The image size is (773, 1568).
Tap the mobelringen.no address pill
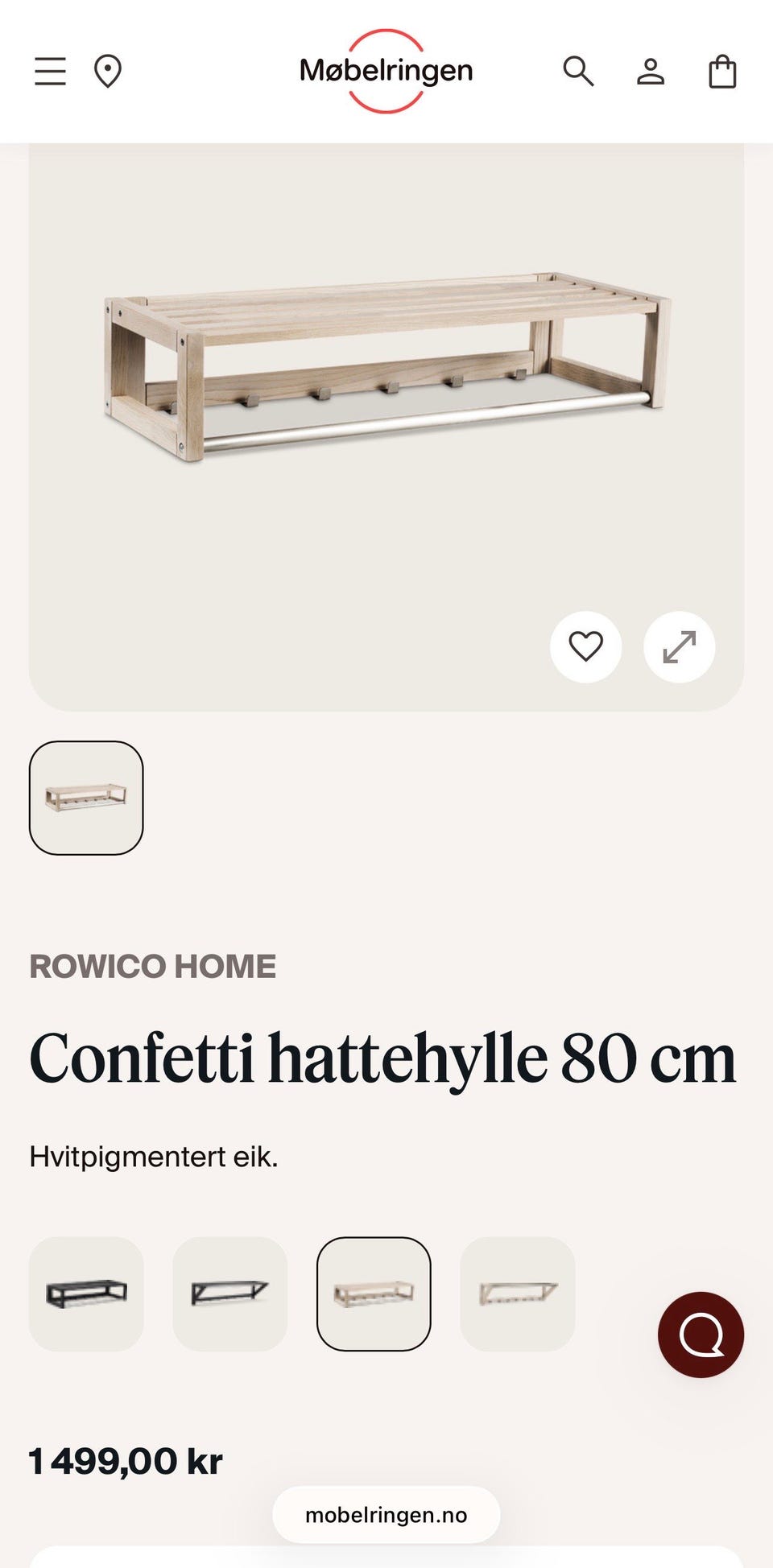[x=386, y=1515]
